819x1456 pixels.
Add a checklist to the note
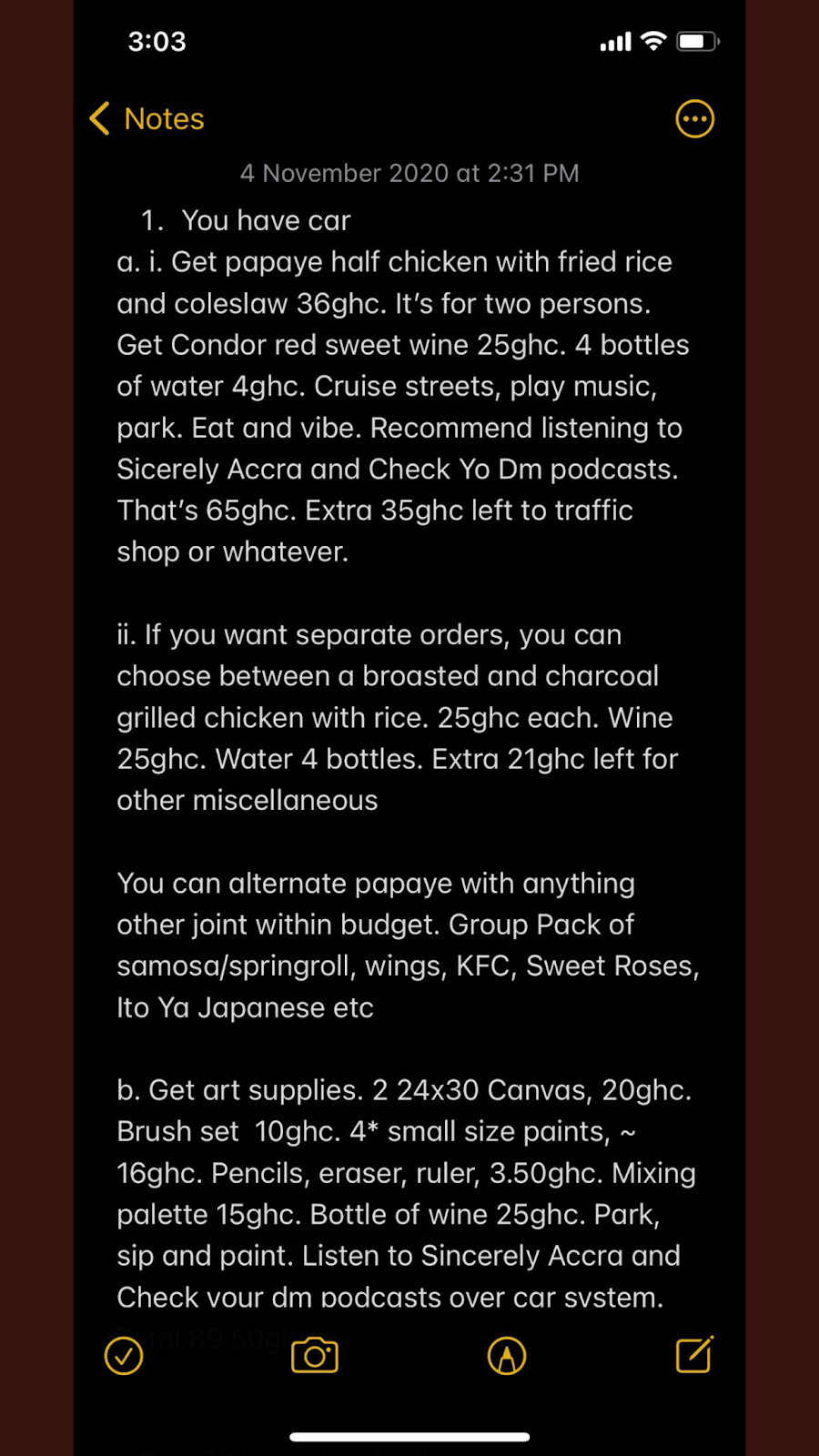point(124,1356)
